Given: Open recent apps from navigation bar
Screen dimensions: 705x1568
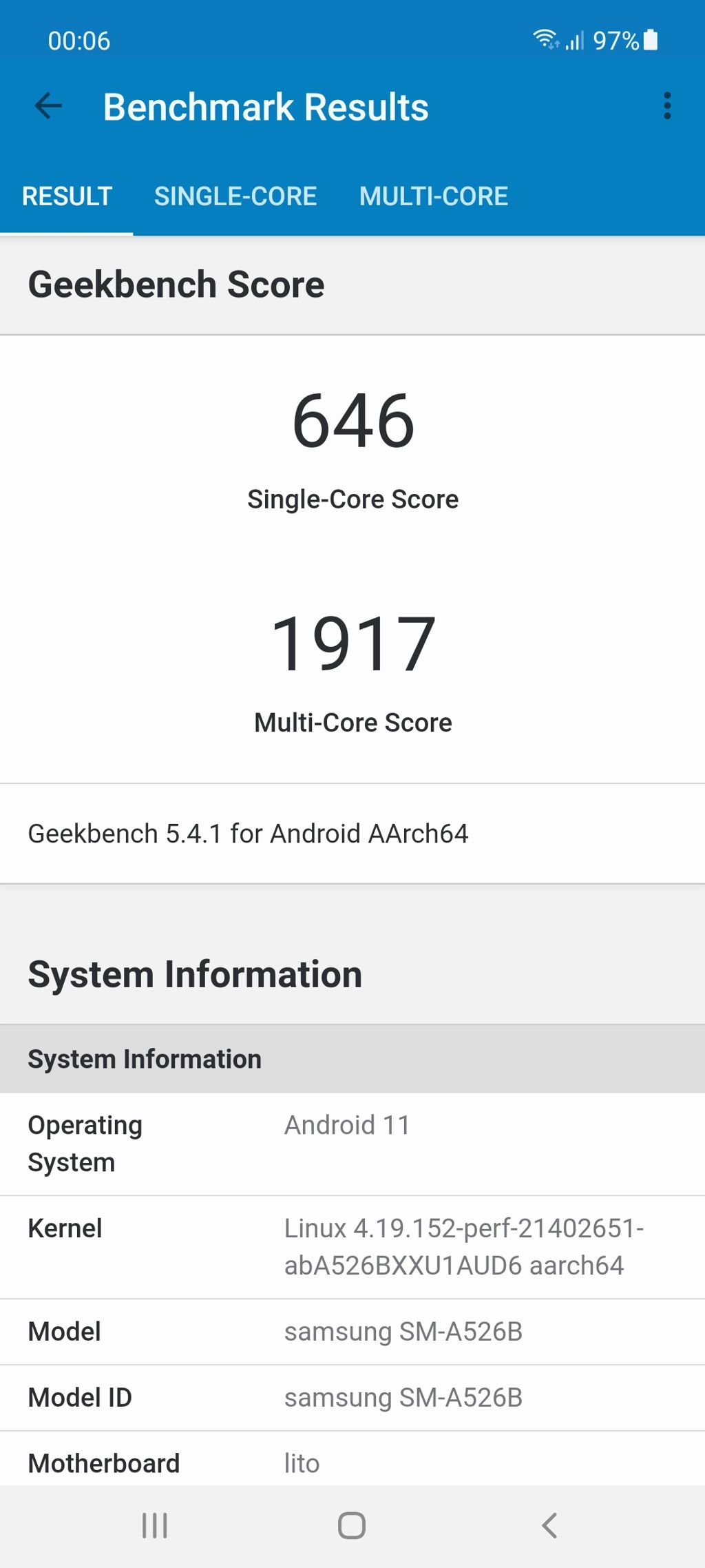Looking at the screenshot, I should [155, 1525].
